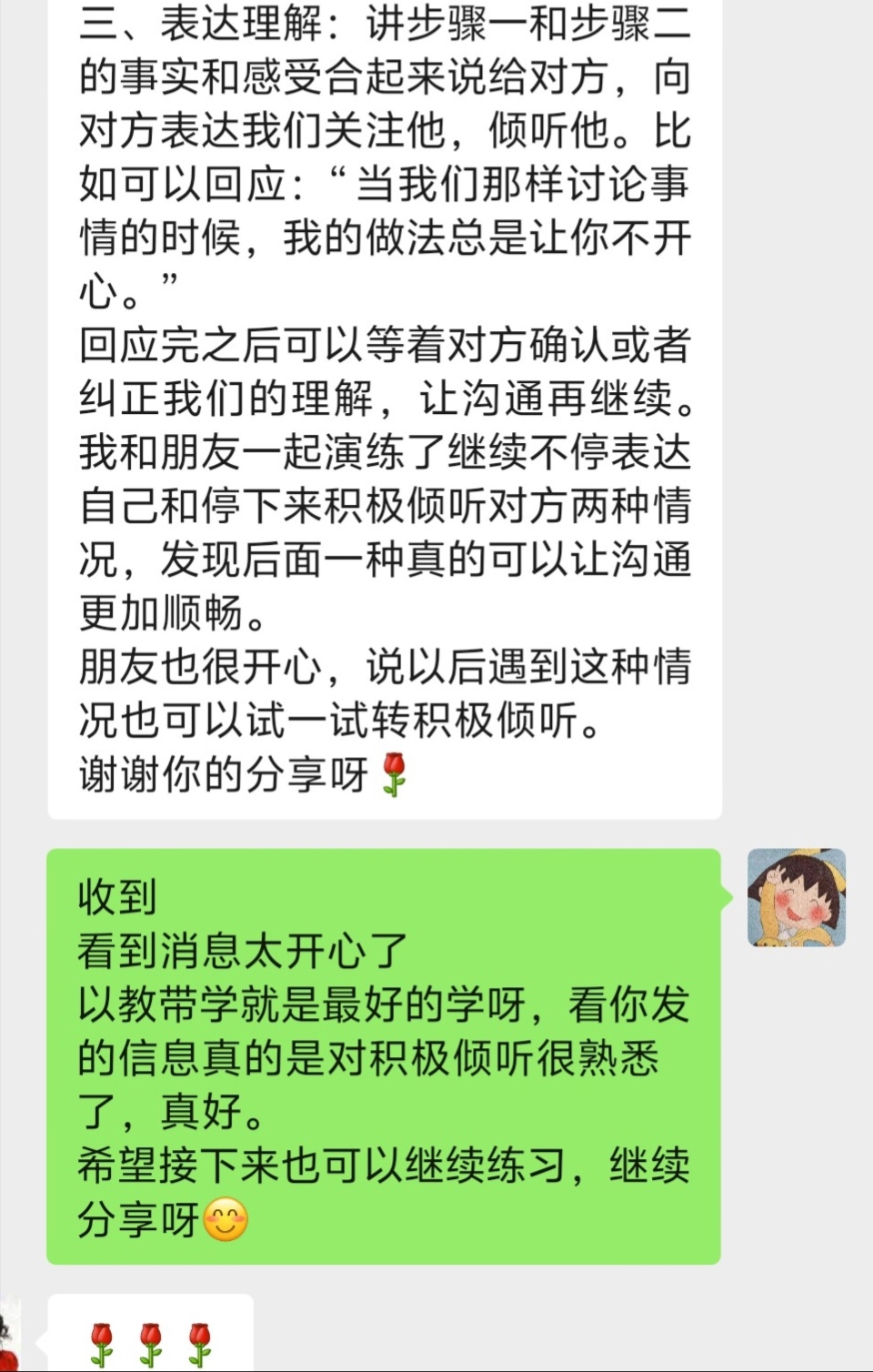Open the cartoon girl avatar's profile
873x1372 pixels.
coord(797,898)
